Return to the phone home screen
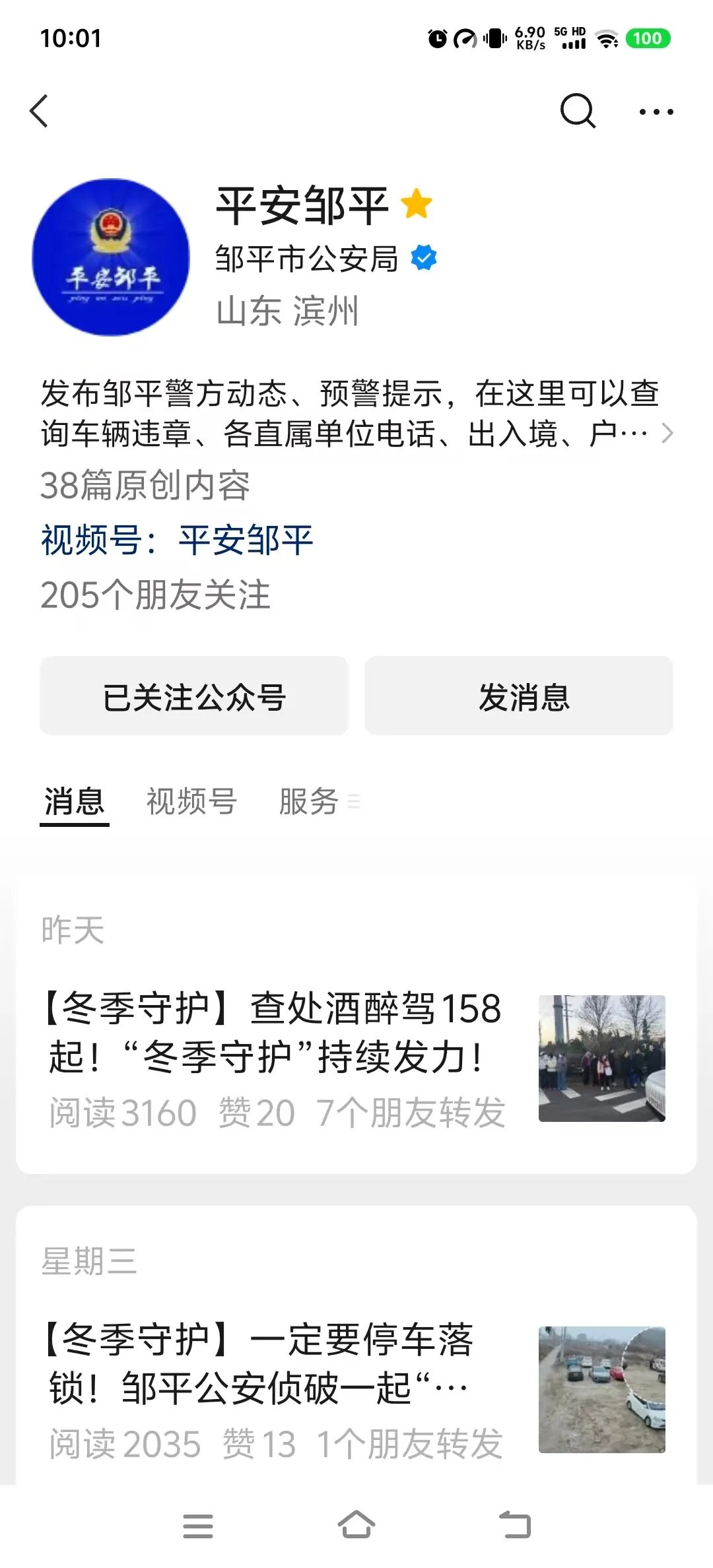This screenshot has height=1568, width=713. pos(356,1525)
